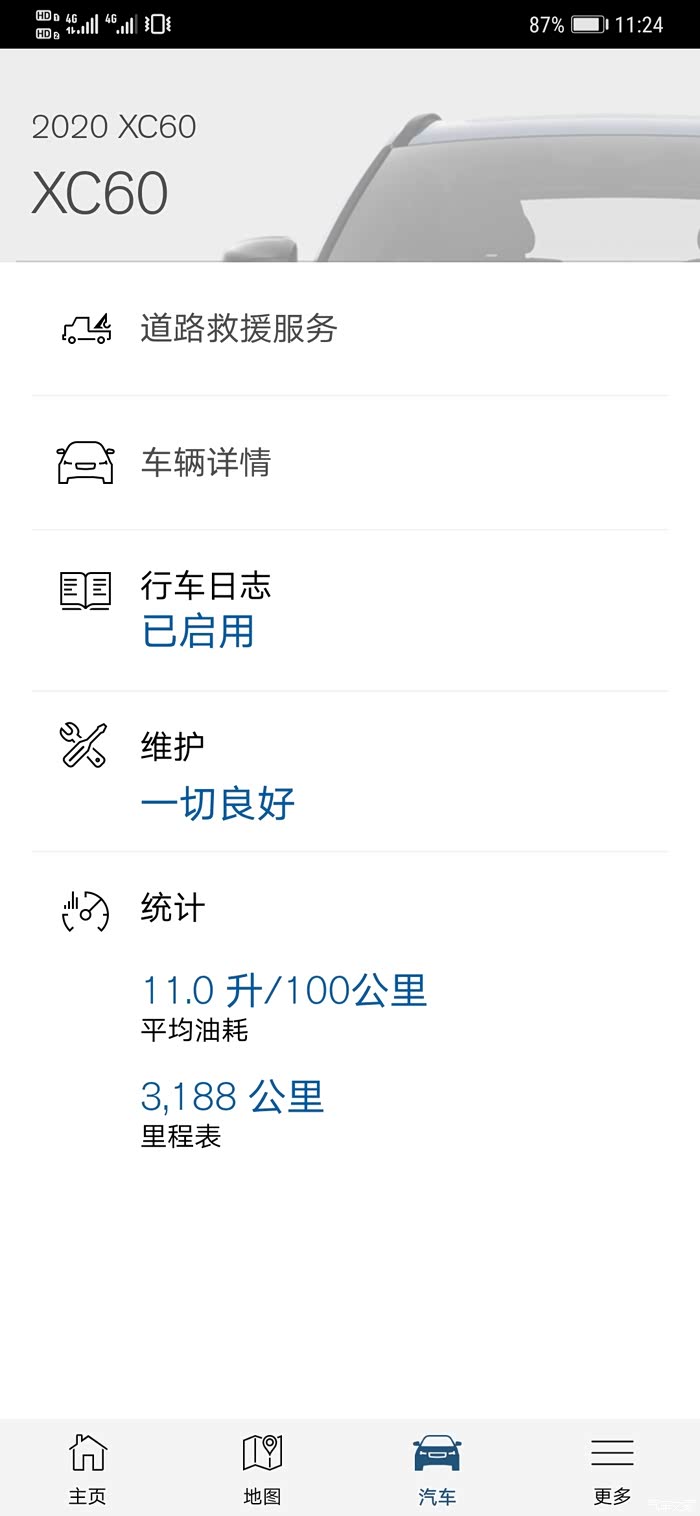Switch to the 地图 map tab
The height and width of the screenshot is (1516, 700).
262,1467
